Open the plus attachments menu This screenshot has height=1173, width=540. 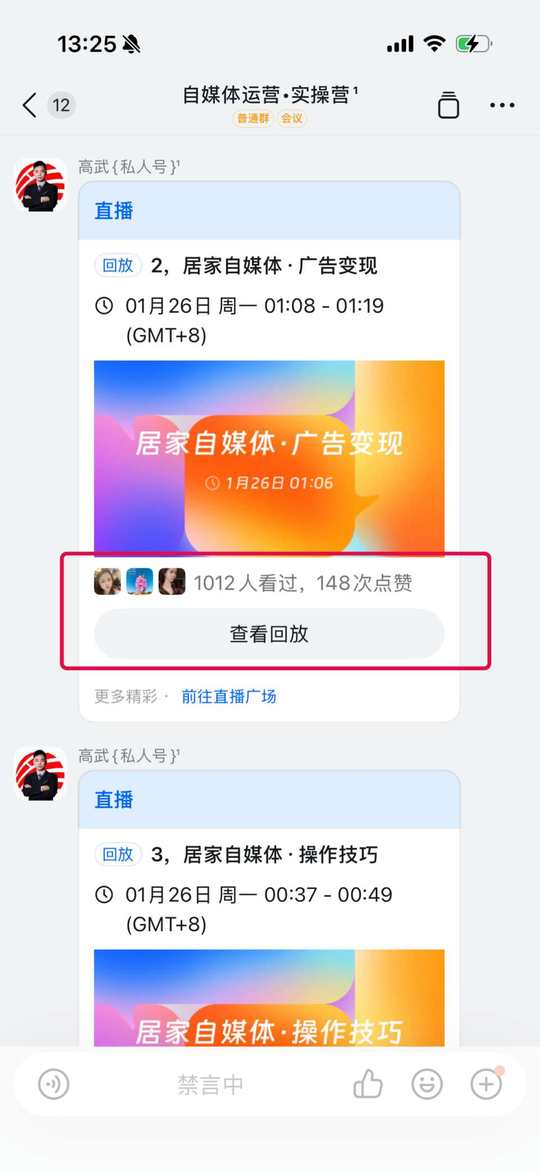[x=486, y=1084]
